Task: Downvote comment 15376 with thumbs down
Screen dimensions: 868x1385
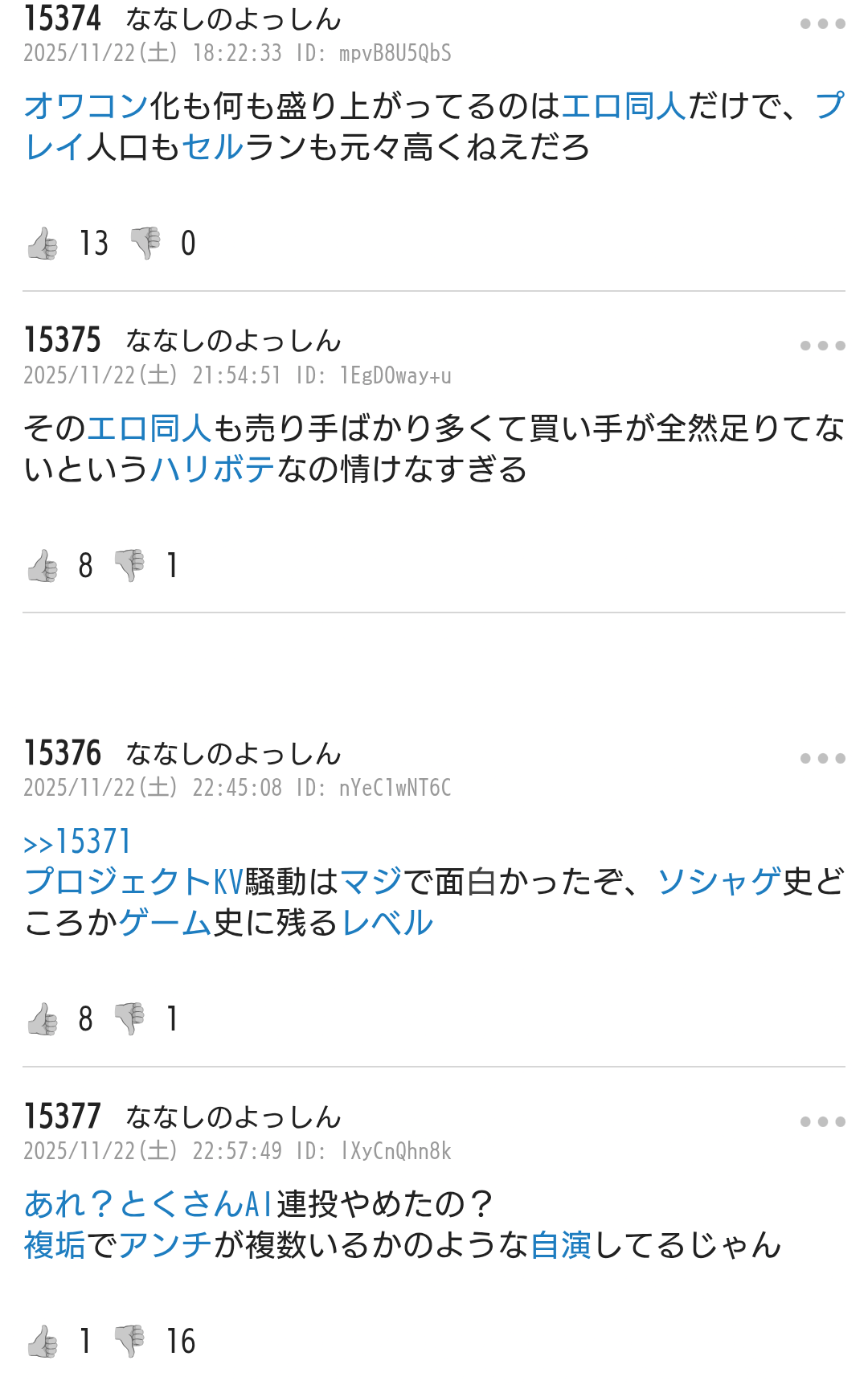Action: tap(129, 1019)
